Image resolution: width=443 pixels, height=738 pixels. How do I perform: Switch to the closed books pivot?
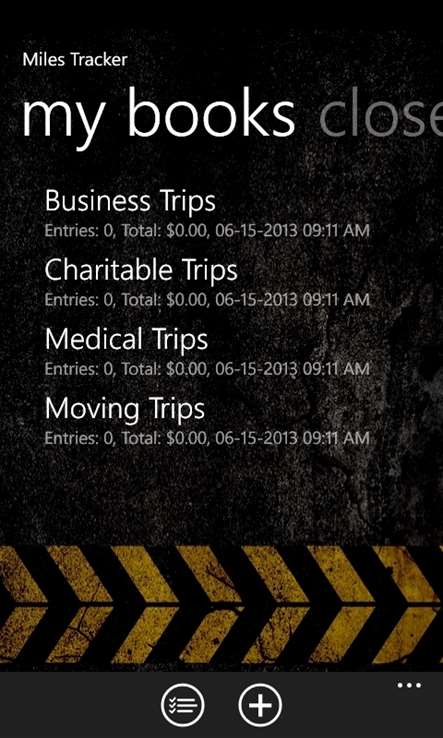tap(381, 116)
